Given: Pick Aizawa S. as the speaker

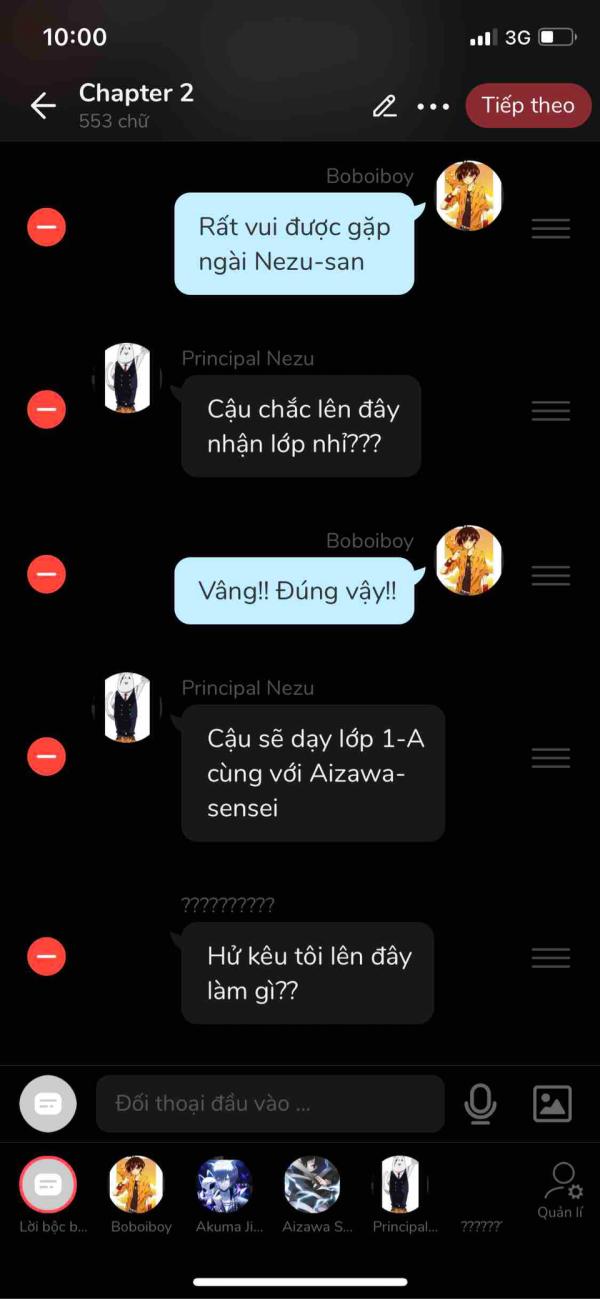Looking at the screenshot, I should pyautogui.click(x=312, y=1185).
